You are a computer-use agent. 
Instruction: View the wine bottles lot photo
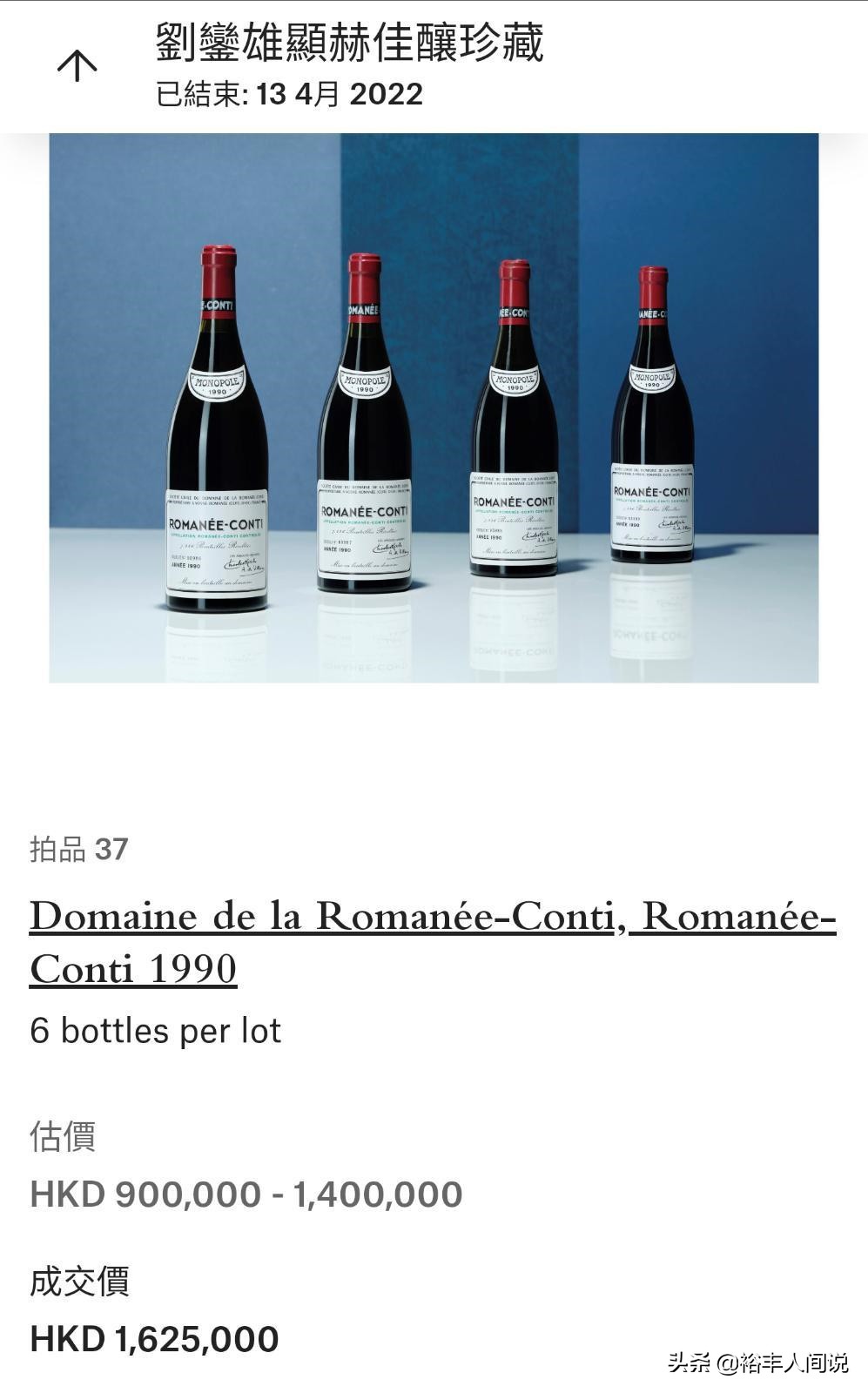pos(434,407)
